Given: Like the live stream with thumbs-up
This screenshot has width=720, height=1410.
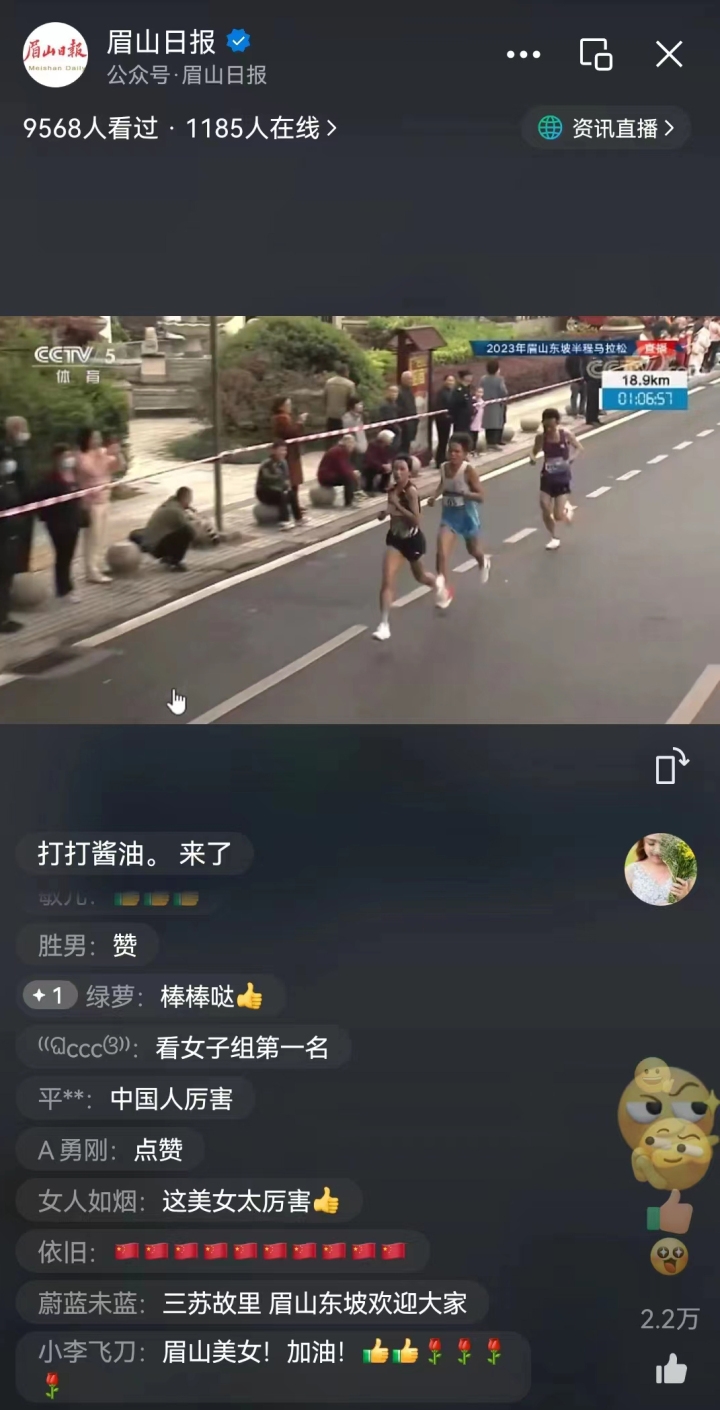Looking at the screenshot, I should pos(671,1369).
